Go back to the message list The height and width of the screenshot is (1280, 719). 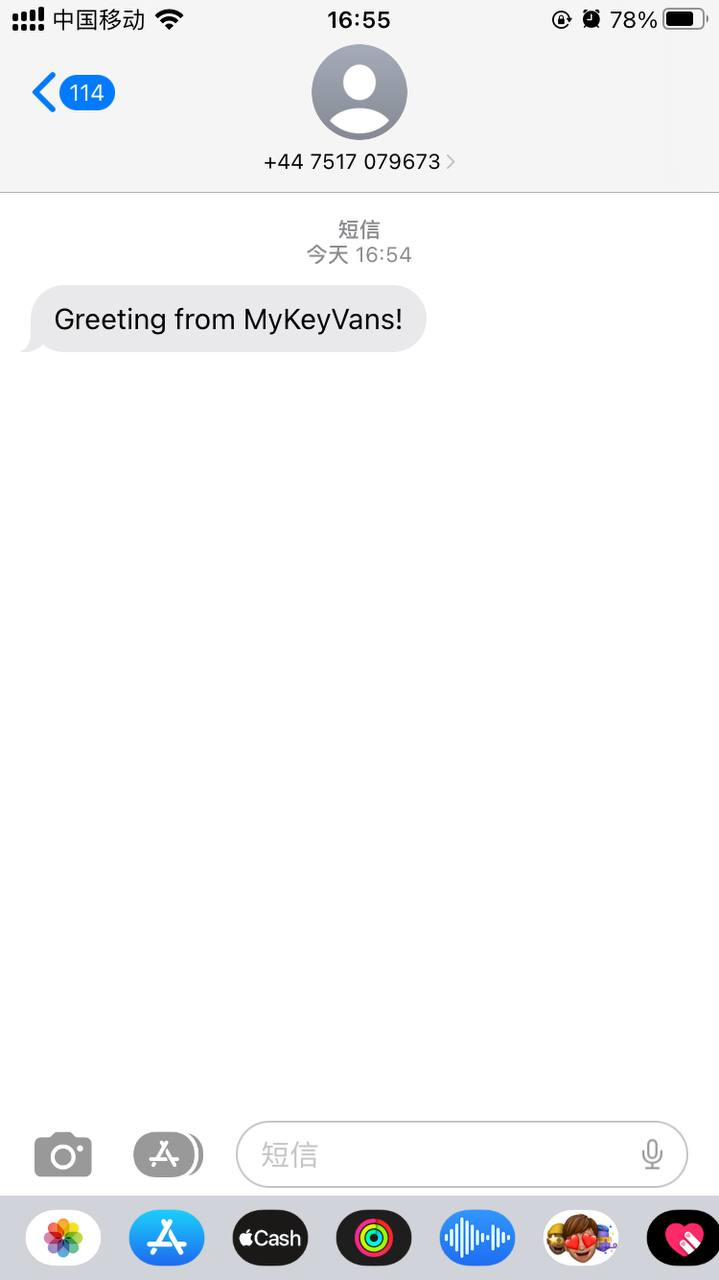pos(70,93)
